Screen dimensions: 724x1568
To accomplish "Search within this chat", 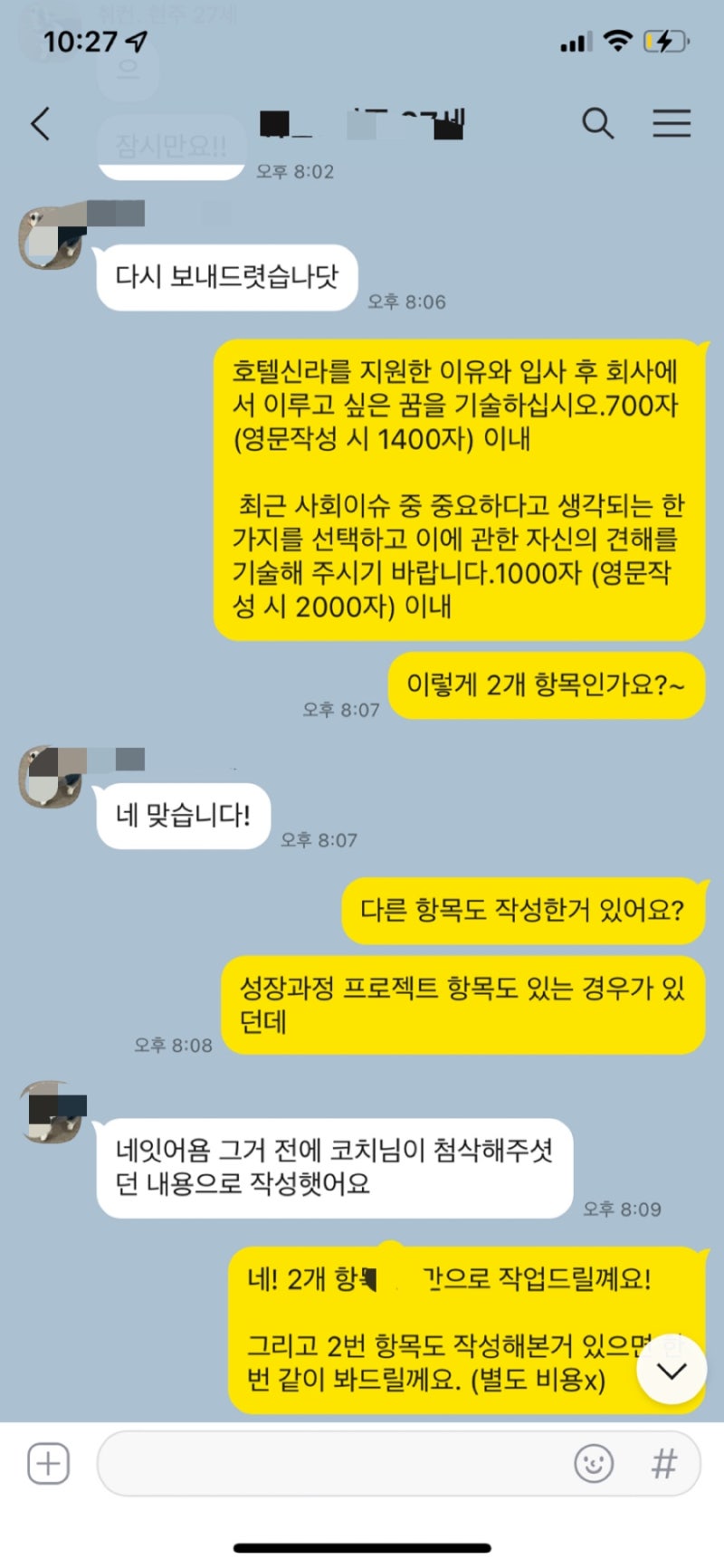I will 597,123.
